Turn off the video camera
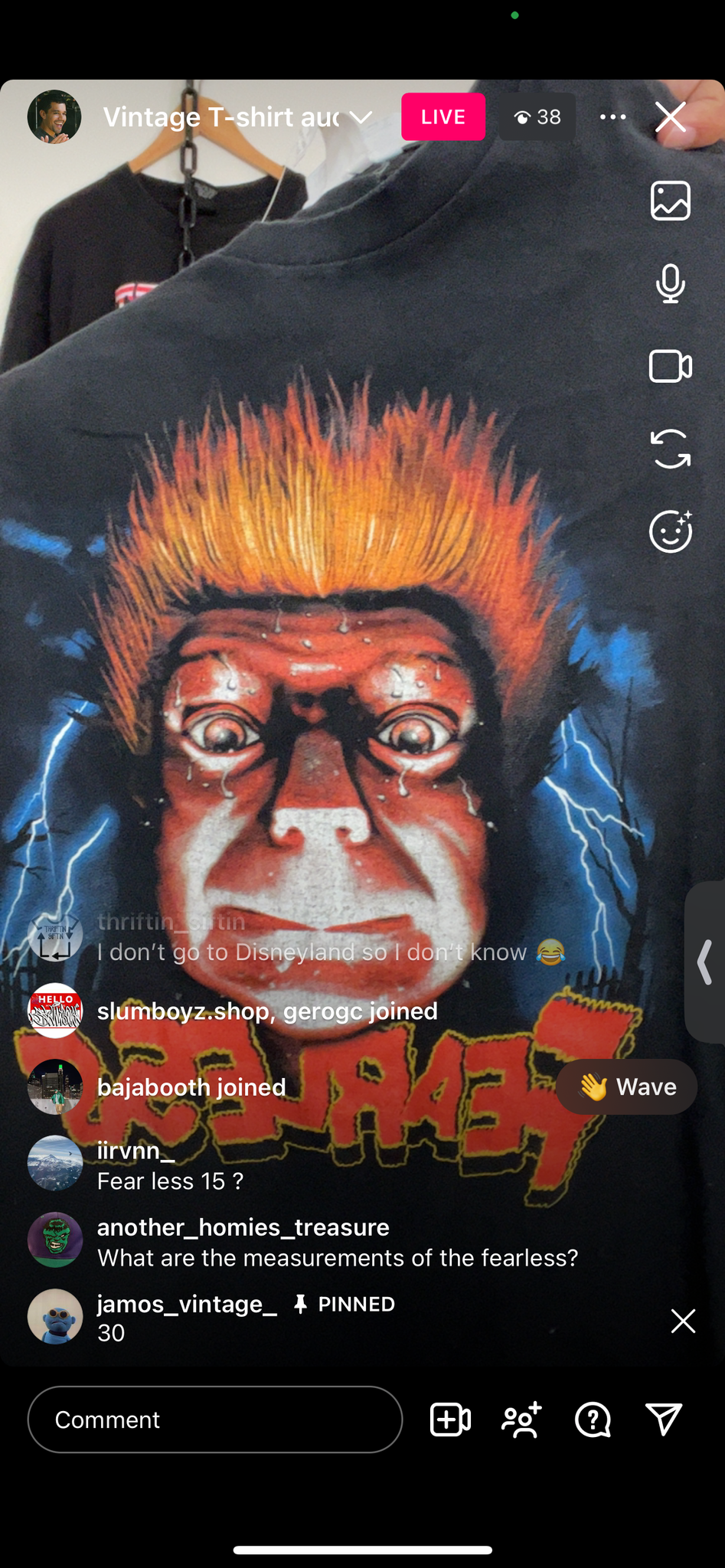This screenshot has height=1568, width=725. tap(671, 366)
